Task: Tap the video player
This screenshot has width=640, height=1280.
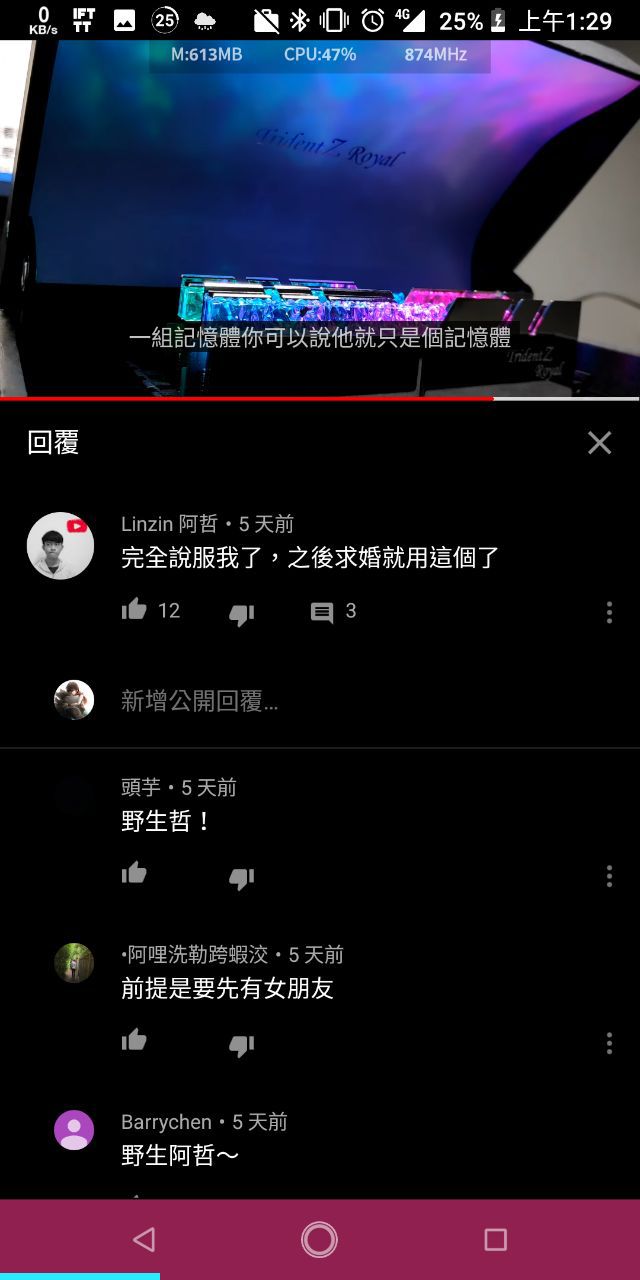Action: (320, 219)
